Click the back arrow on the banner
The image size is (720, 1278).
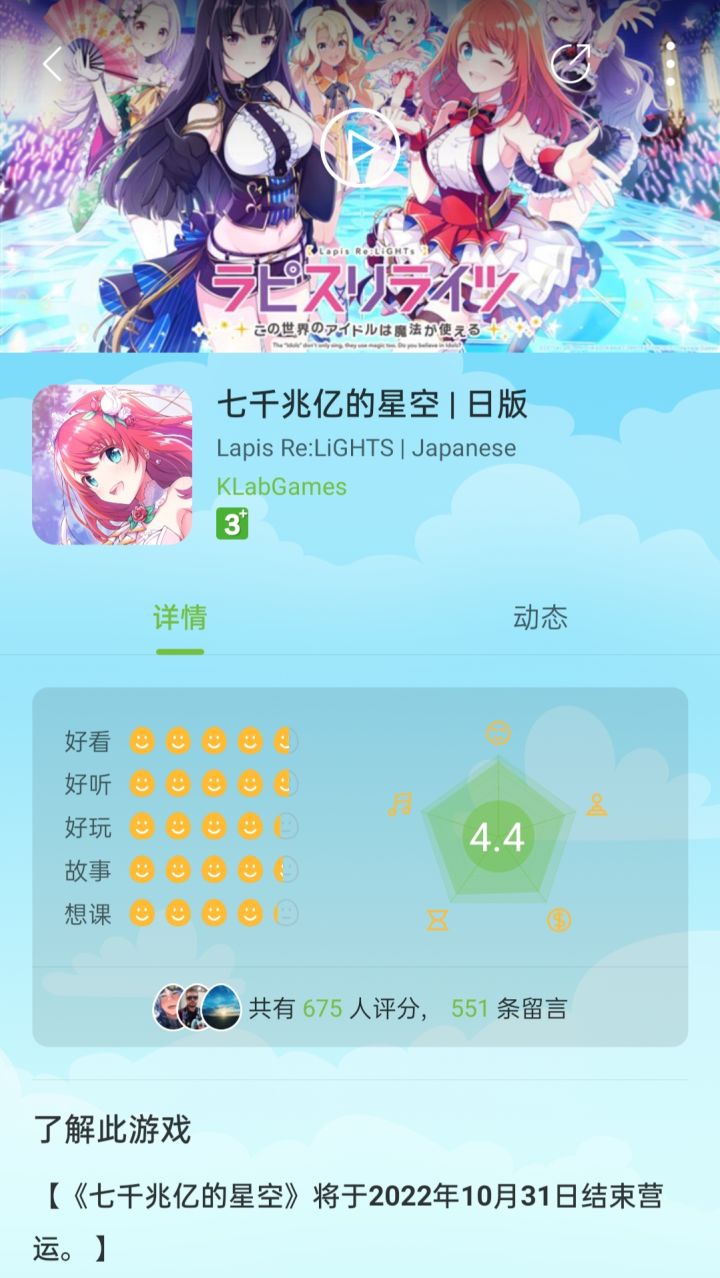pos(50,62)
